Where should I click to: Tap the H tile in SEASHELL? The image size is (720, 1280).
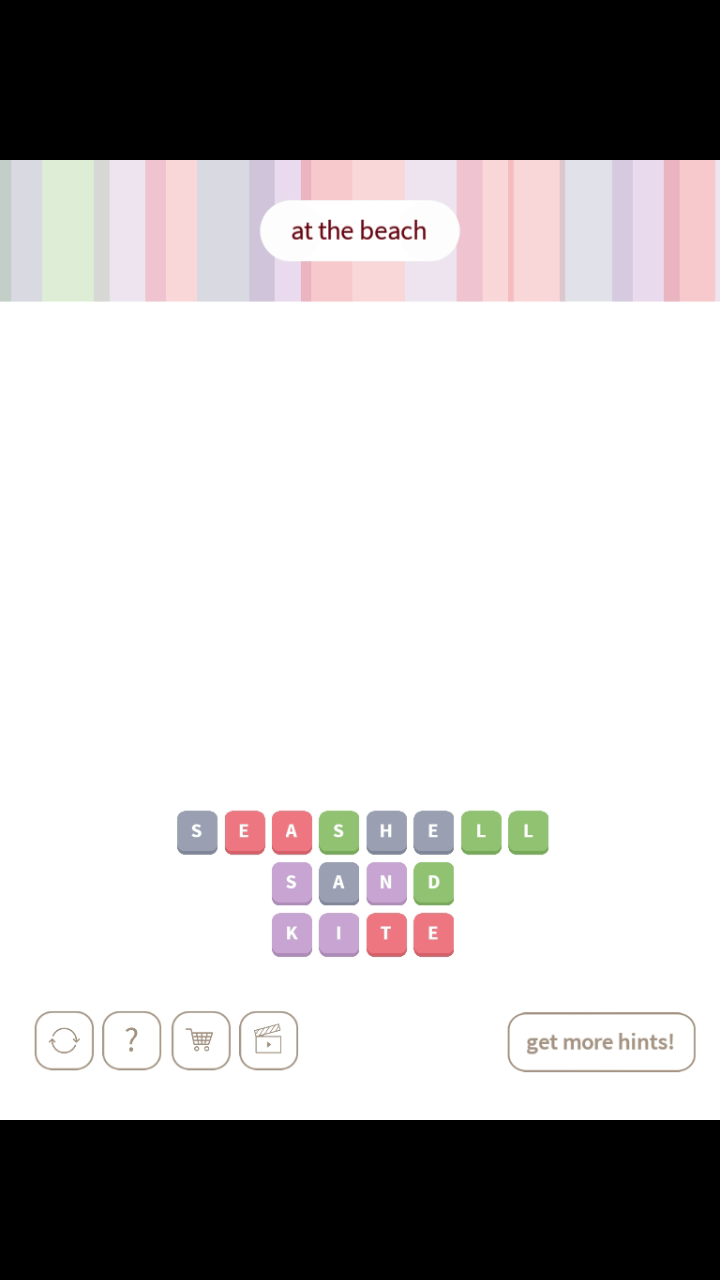[386, 830]
